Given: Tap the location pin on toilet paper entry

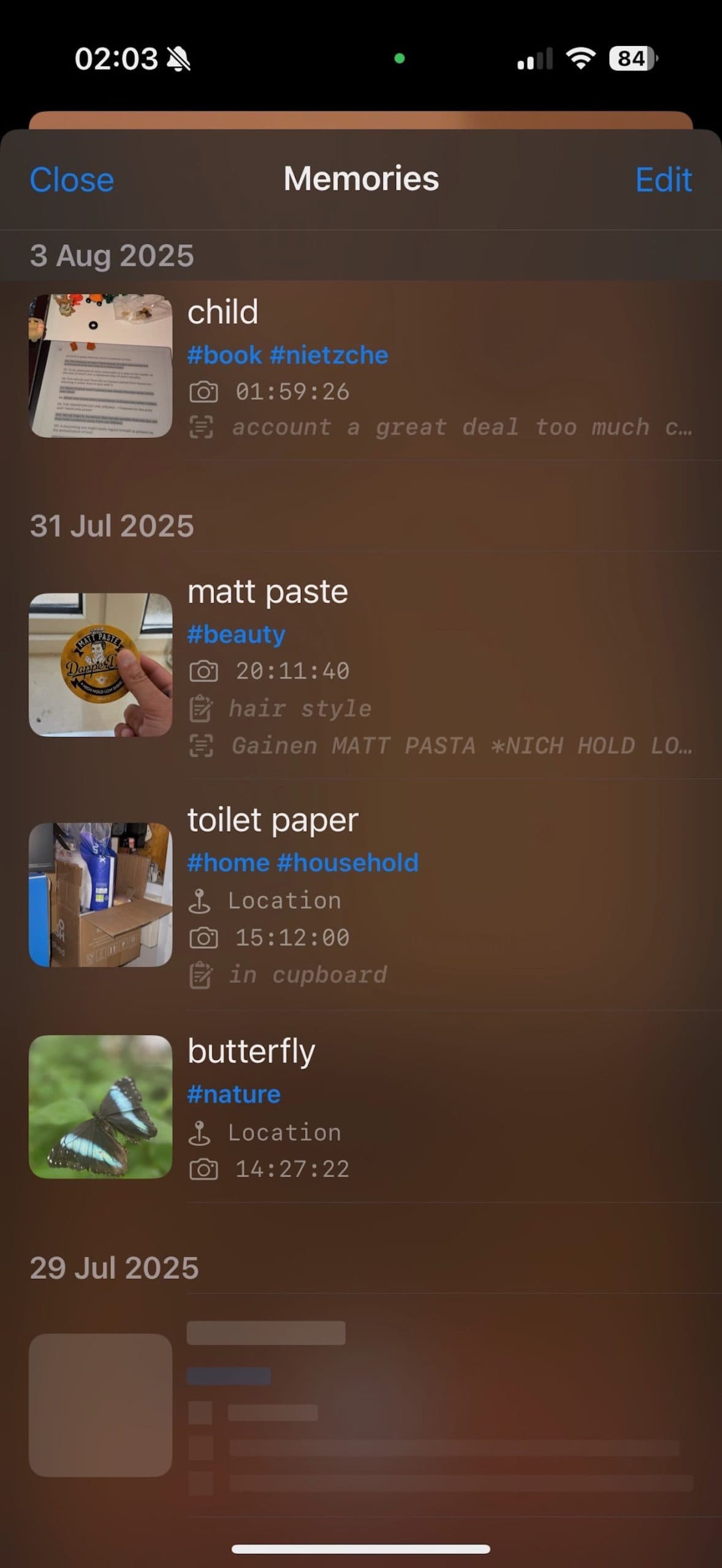Looking at the screenshot, I should pos(201,900).
